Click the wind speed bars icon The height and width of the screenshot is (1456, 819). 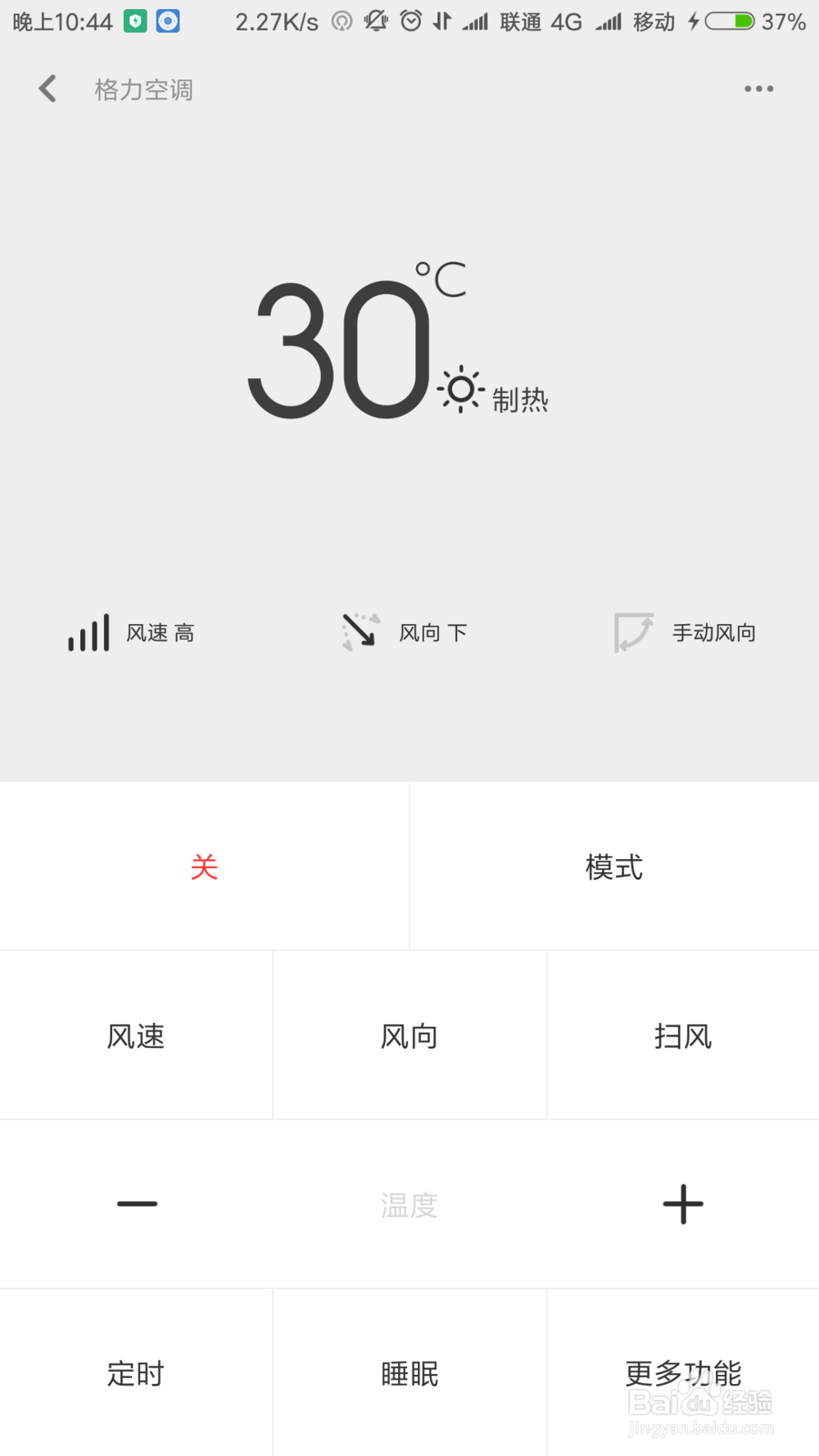click(88, 632)
